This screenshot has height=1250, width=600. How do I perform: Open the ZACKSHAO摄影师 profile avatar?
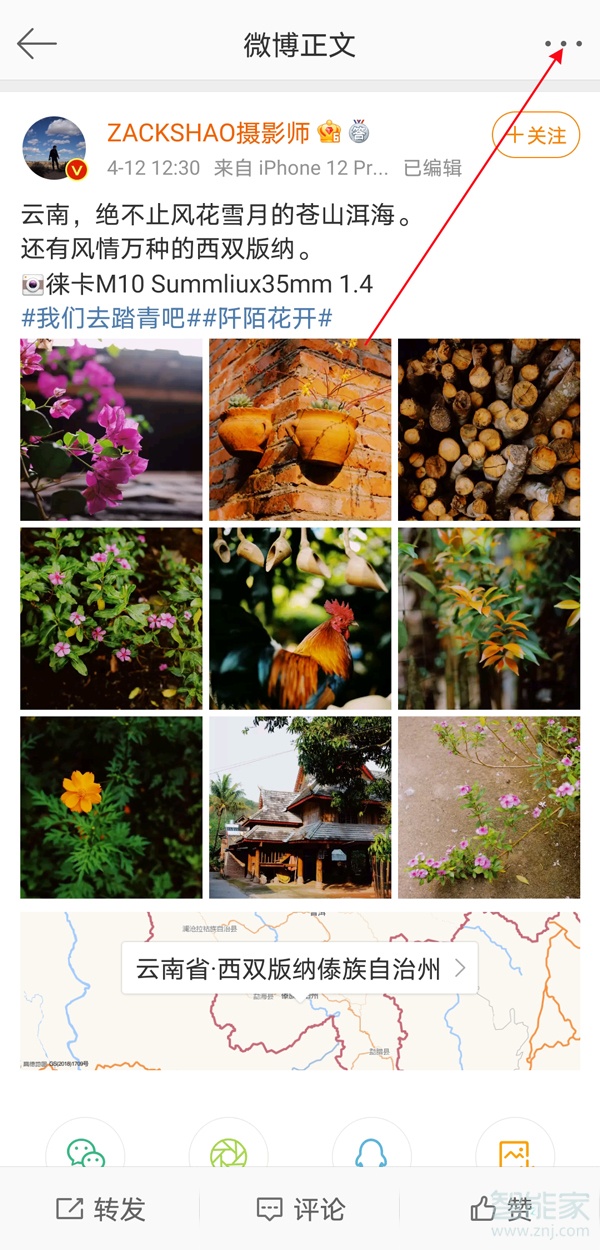[54, 148]
